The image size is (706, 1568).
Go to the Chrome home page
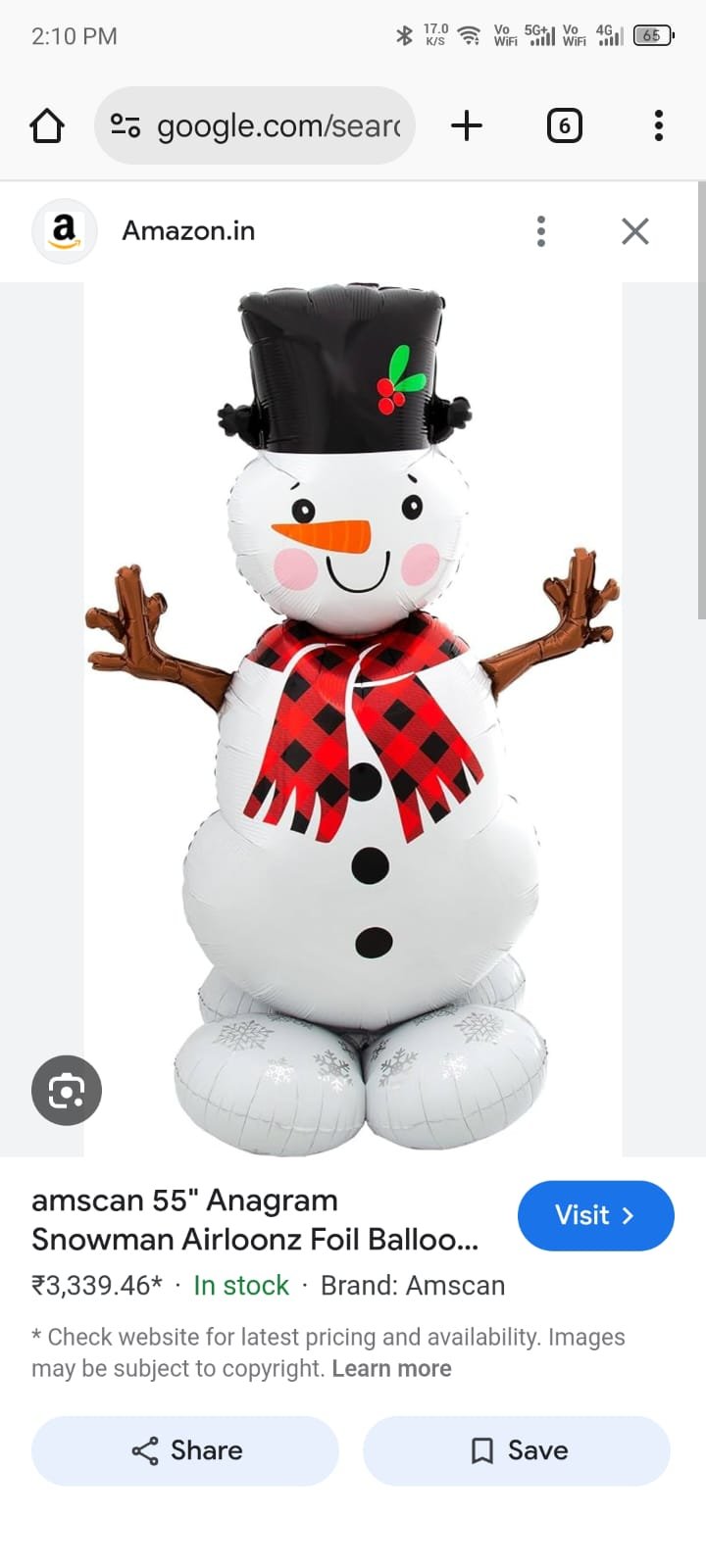tap(47, 125)
